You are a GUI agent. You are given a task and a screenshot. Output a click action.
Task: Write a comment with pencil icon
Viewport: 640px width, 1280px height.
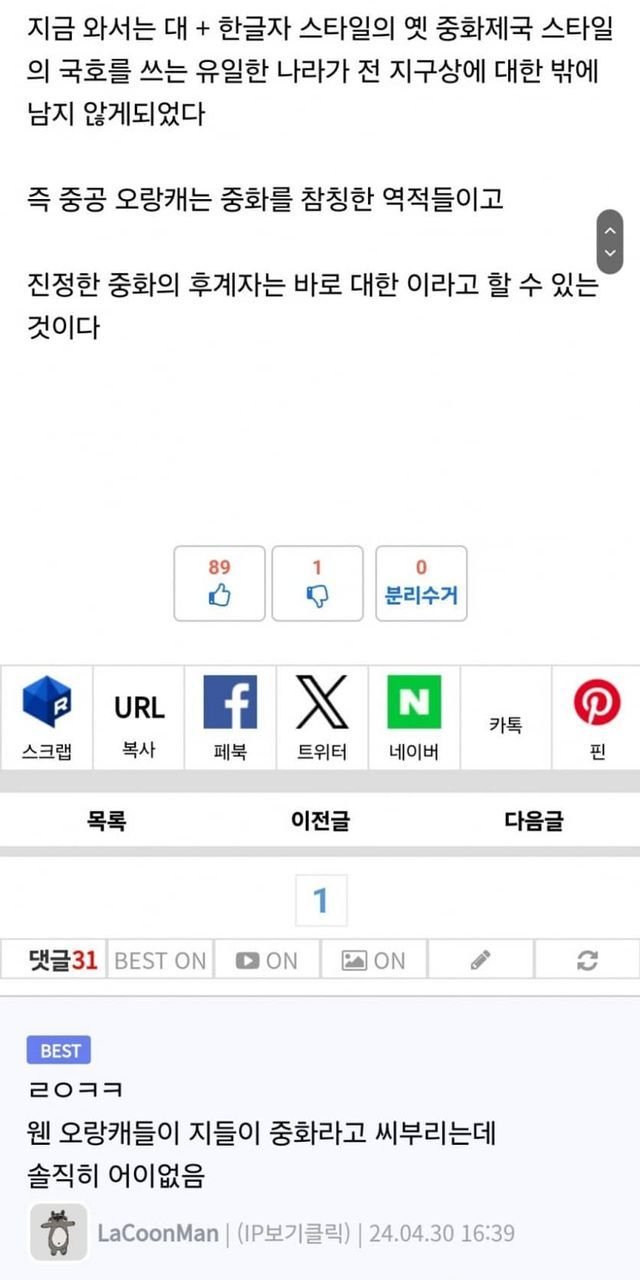coord(481,960)
